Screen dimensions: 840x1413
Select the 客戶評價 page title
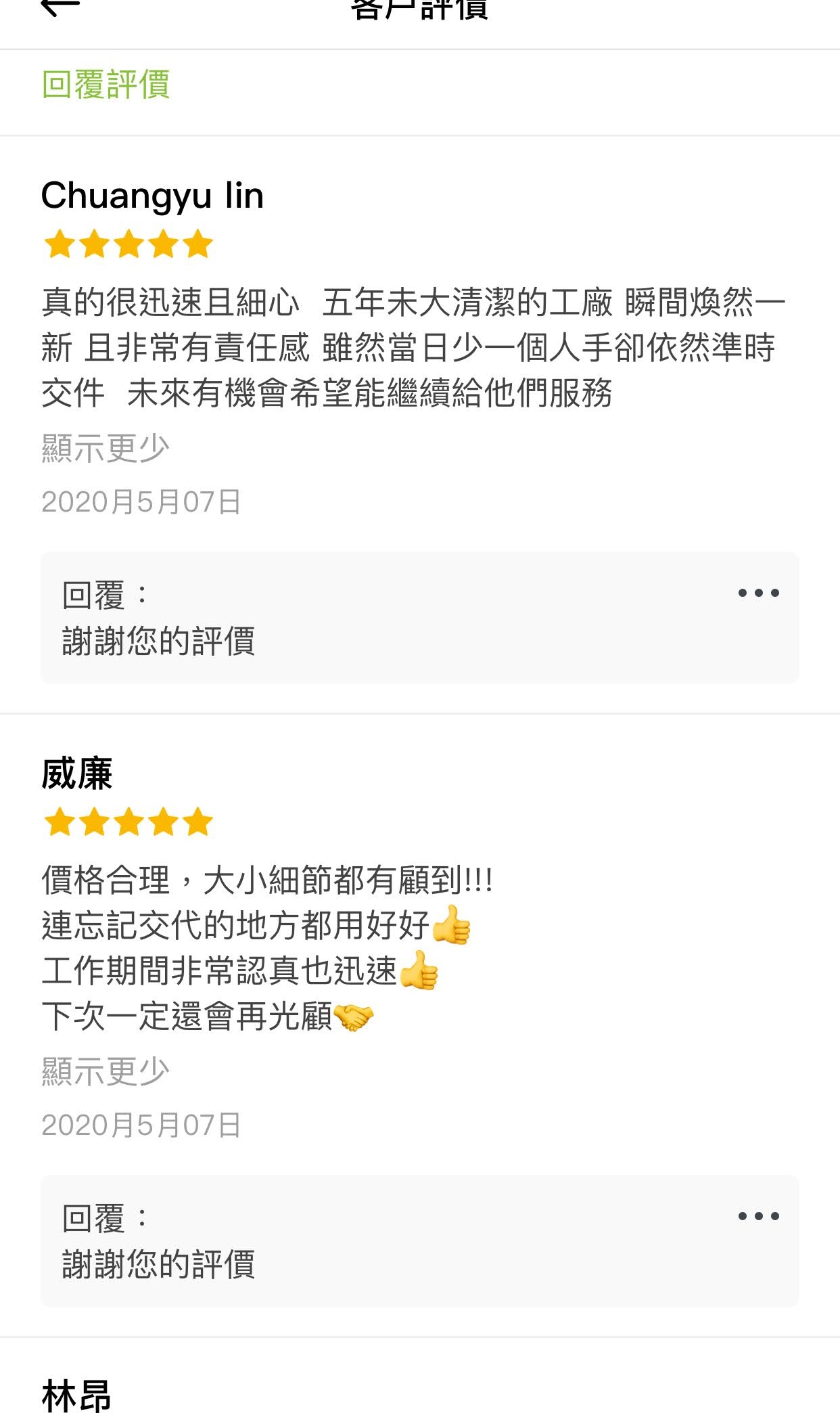coord(420,9)
